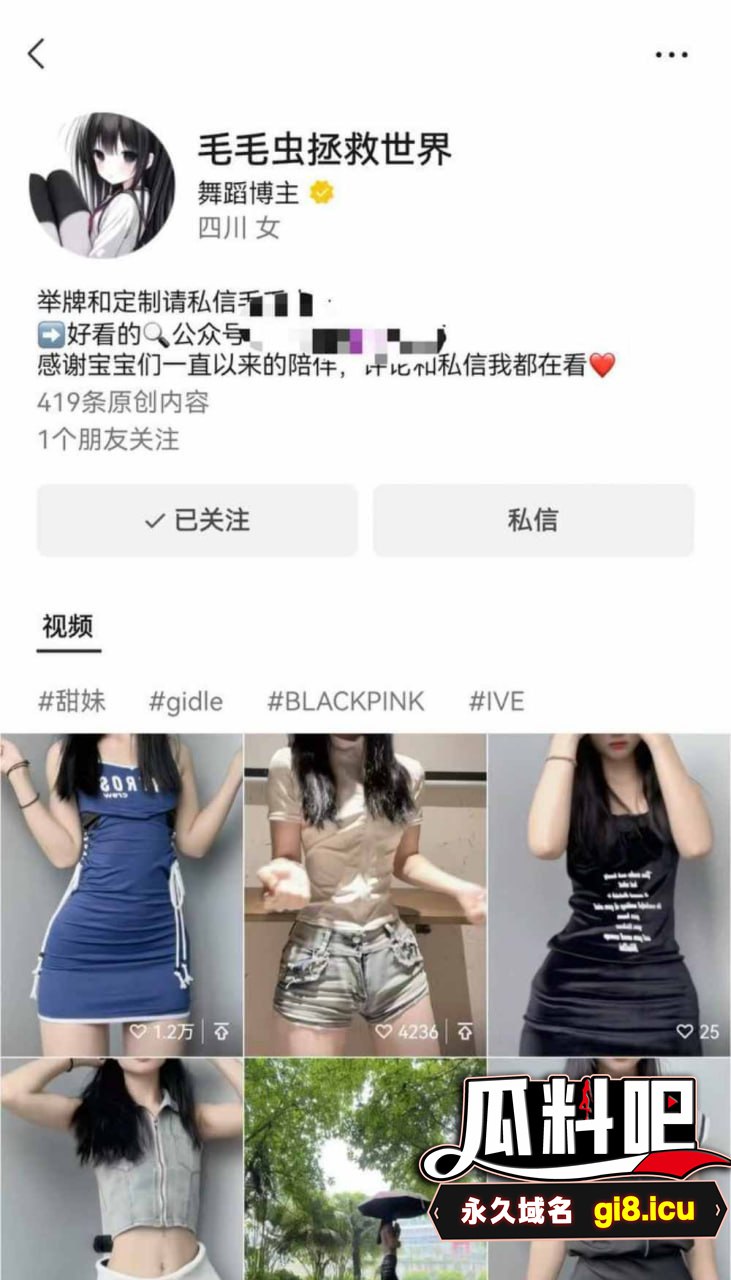Image resolution: width=731 pixels, height=1280 pixels.
Task: Switch to the 视频 tab
Action: pos(68,628)
